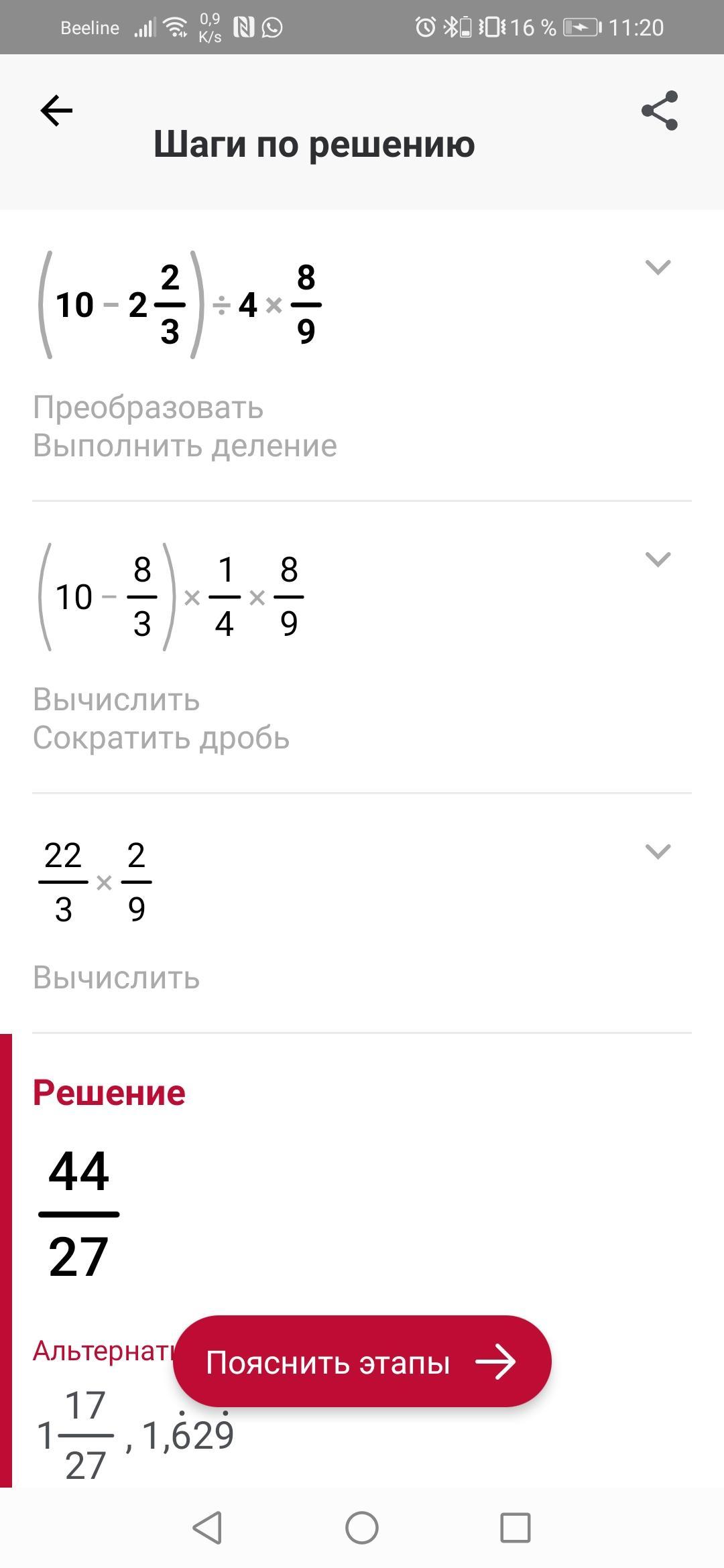Screen dimensions: 724x1568
Task: Expand the step with 10 − 2 2/3
Action: click(658, 267)
